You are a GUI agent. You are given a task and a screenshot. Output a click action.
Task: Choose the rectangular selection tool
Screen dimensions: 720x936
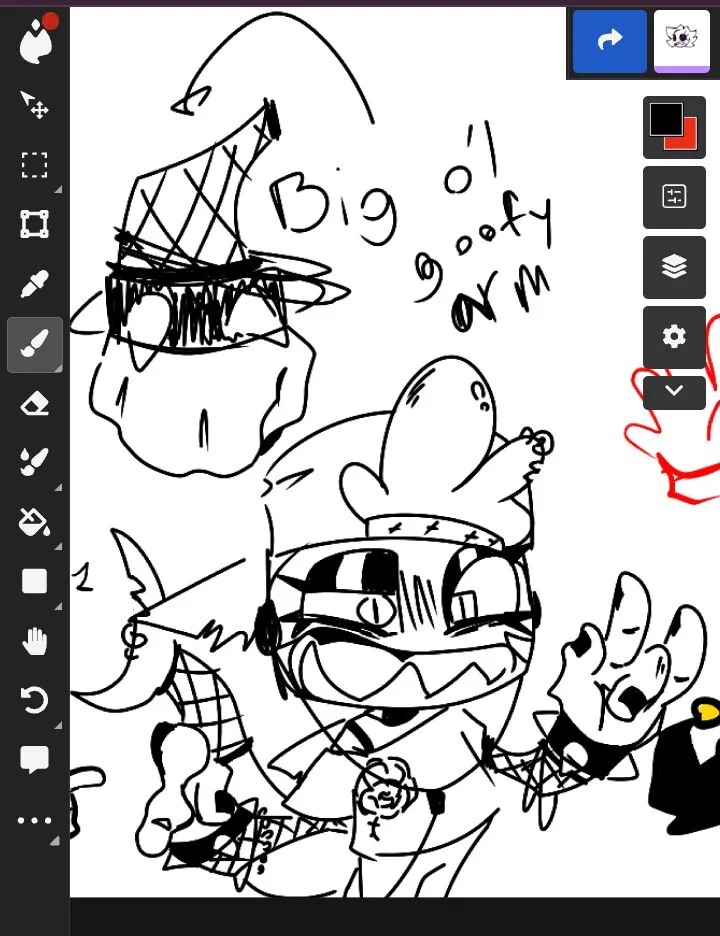click(x=35, y=165)
